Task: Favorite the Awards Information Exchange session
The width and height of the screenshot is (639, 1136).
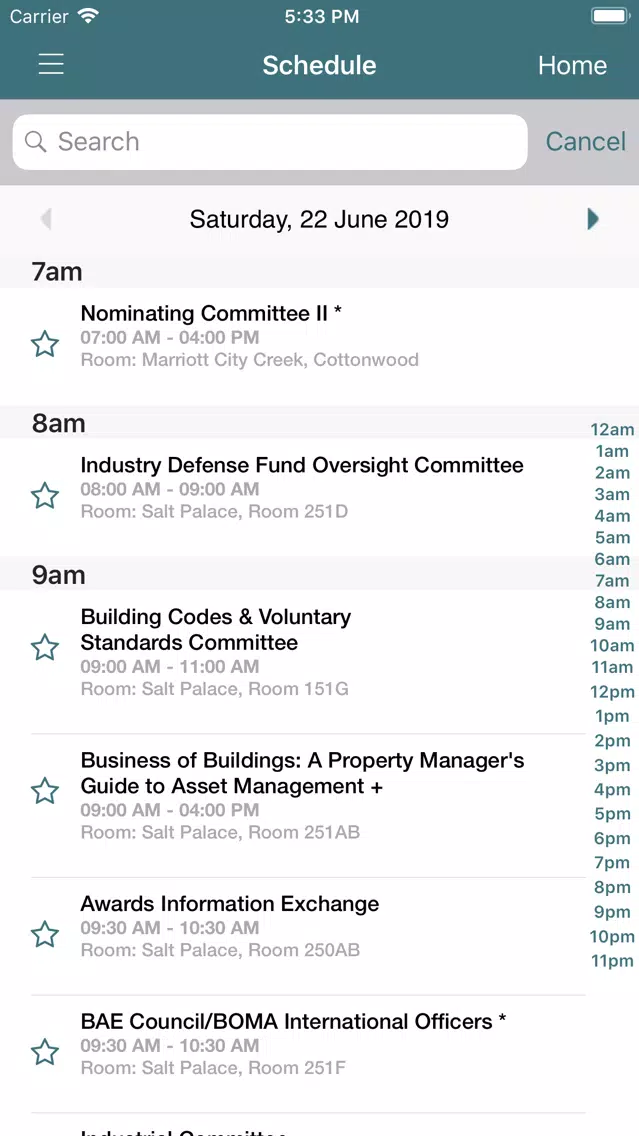Action: coord(45,935)
